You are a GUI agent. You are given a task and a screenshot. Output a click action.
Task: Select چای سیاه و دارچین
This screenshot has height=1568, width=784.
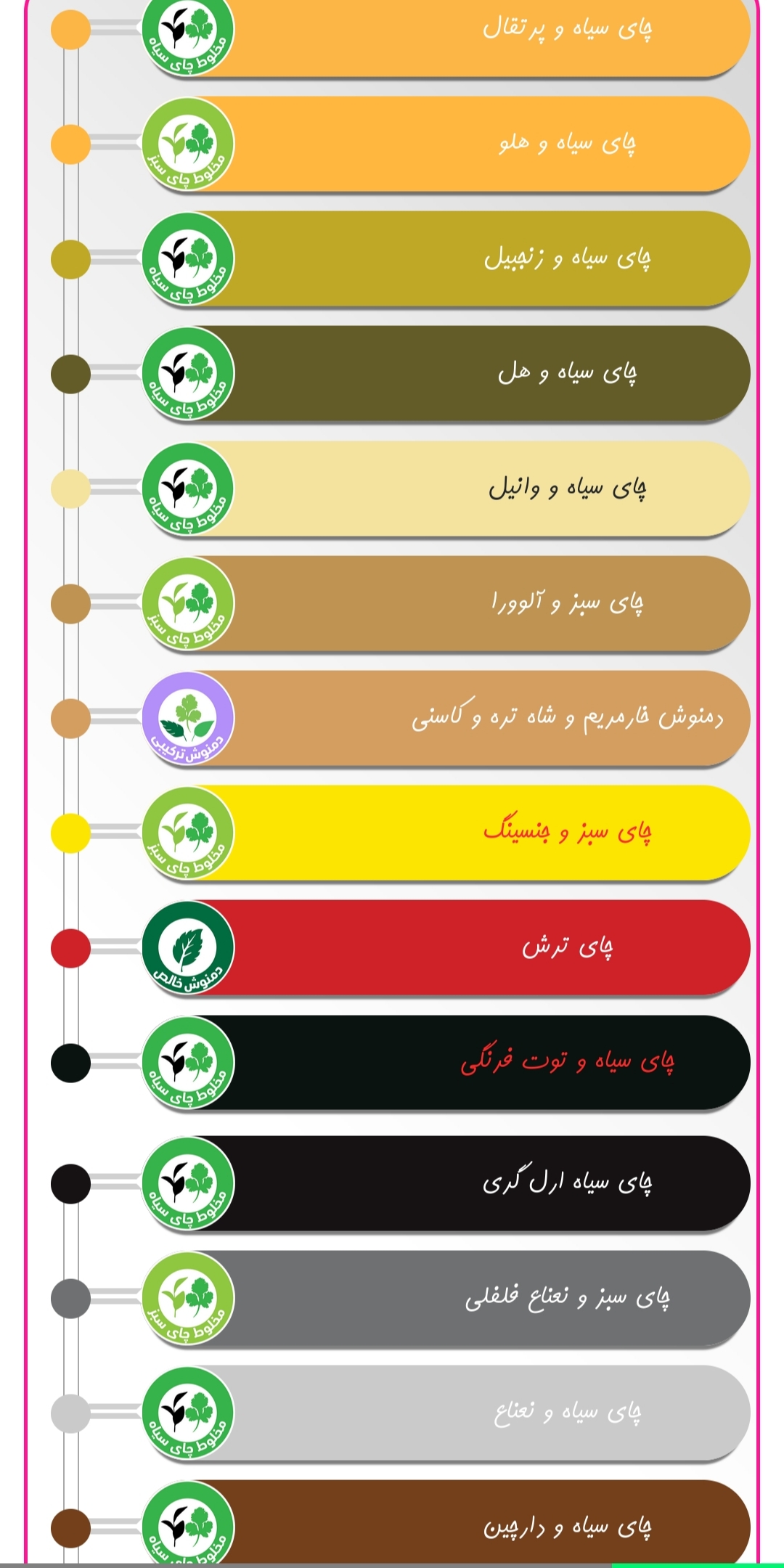[566, 1526]
